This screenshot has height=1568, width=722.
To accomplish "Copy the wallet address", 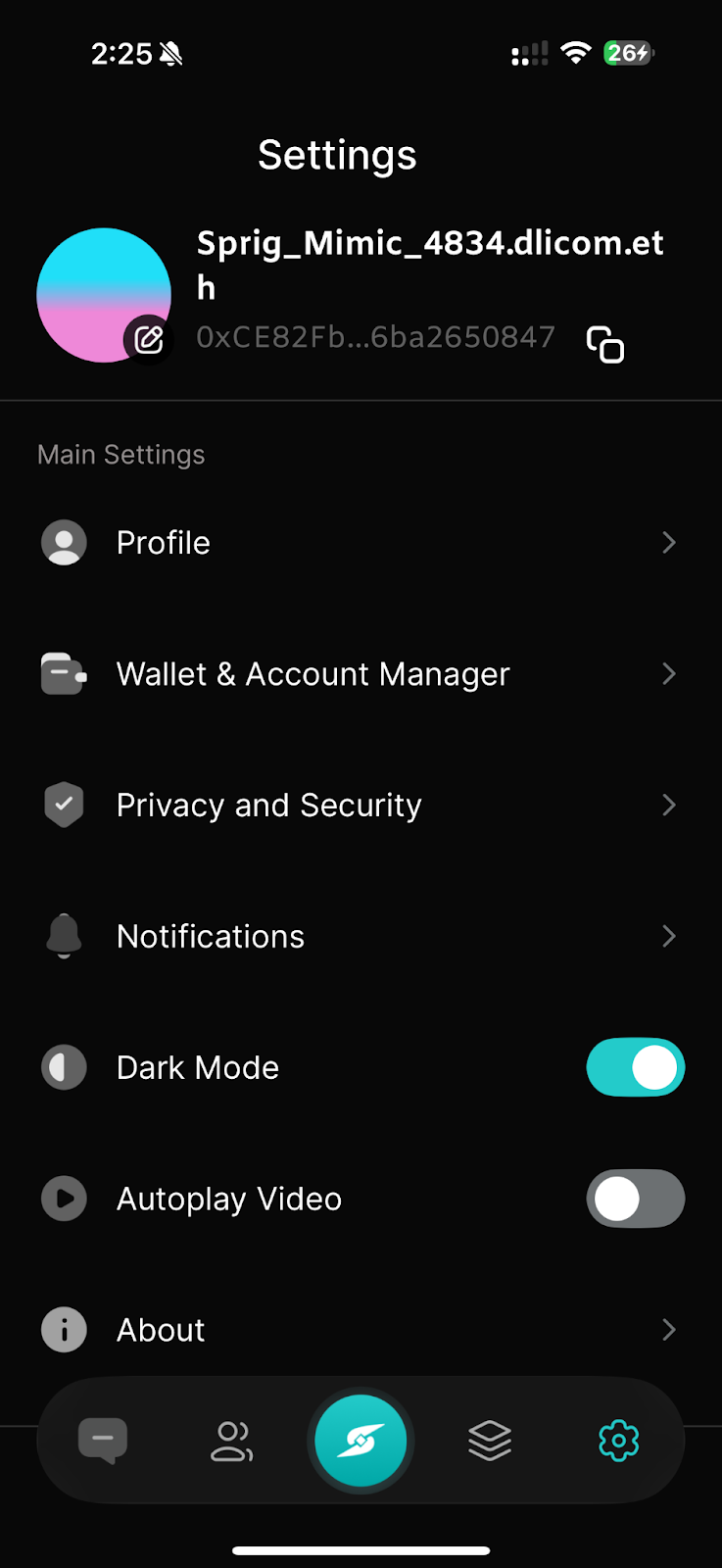I will point(605,345).
